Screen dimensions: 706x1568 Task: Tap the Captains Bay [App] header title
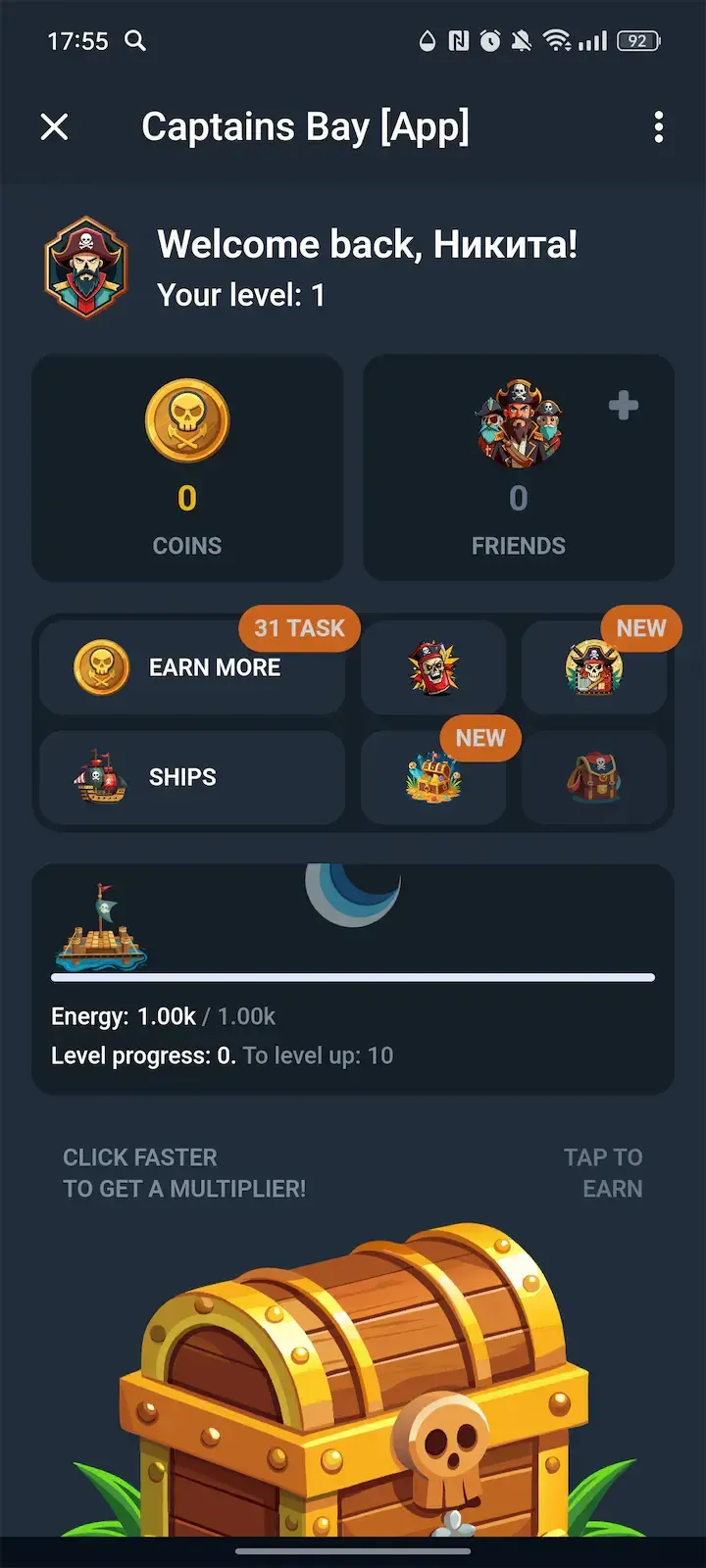tap(307, 126)
